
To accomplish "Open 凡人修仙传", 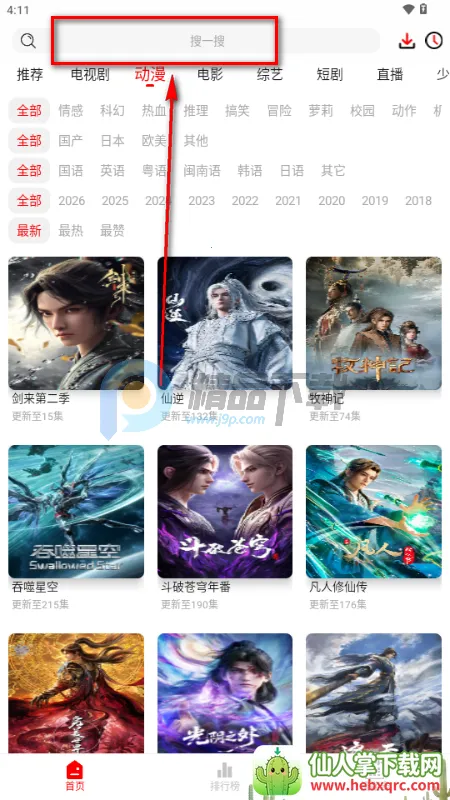I will pos(374,528).
